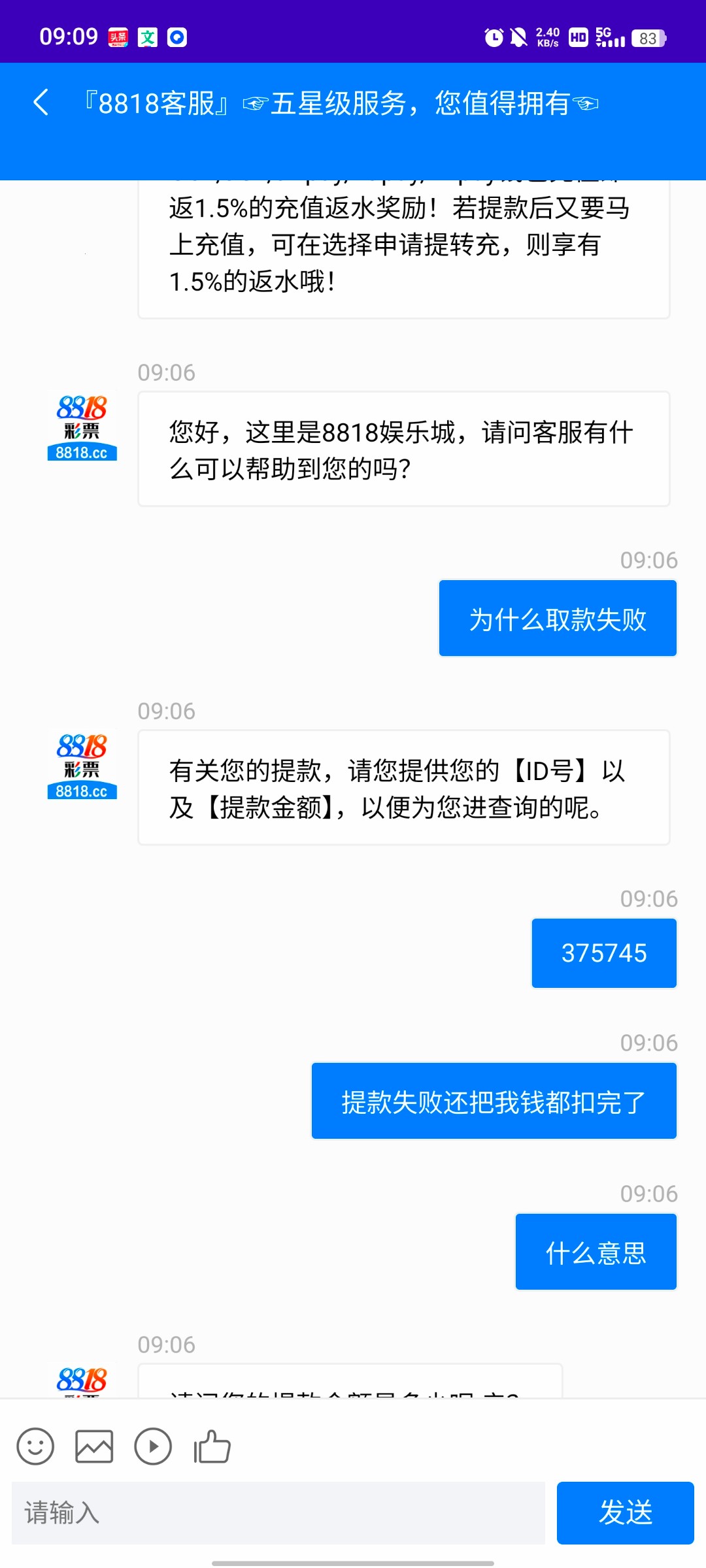The height and width of the screenshot is (1568, 706).
Task: Tap the 375745 message bubble
Action: click(x=603, y=953)
